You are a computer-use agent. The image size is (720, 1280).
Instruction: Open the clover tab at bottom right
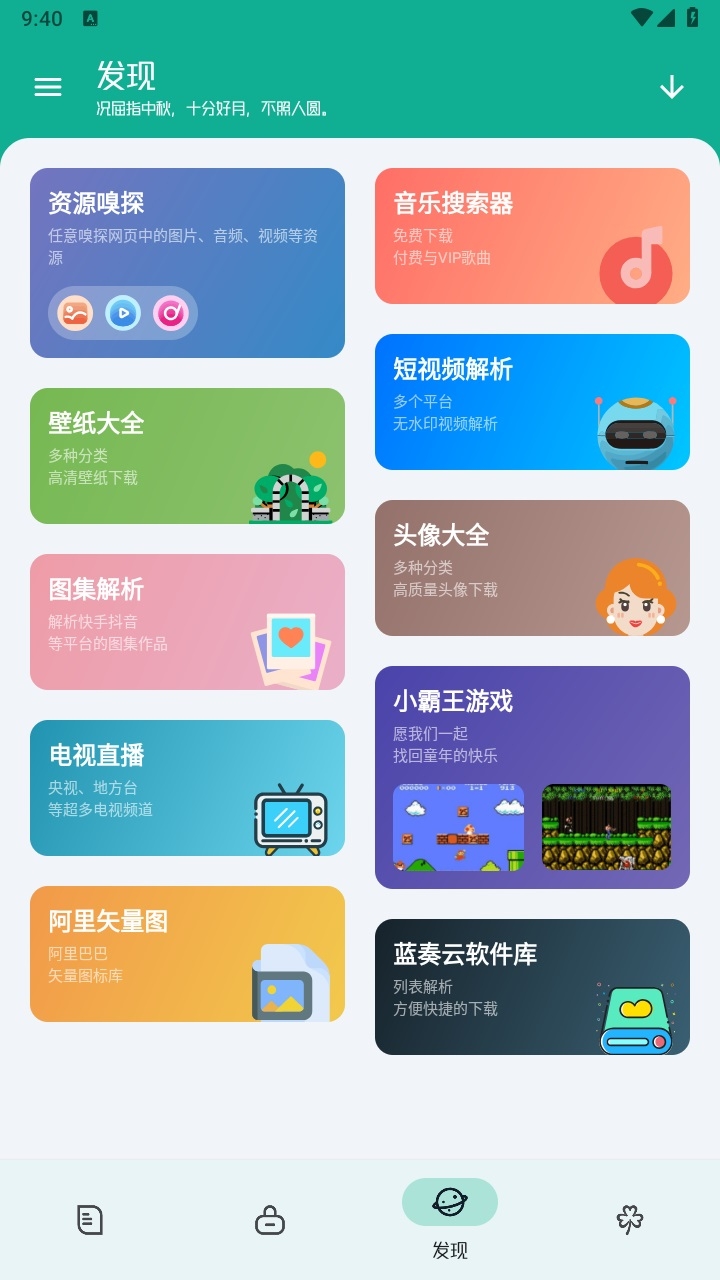(630, 1219)
